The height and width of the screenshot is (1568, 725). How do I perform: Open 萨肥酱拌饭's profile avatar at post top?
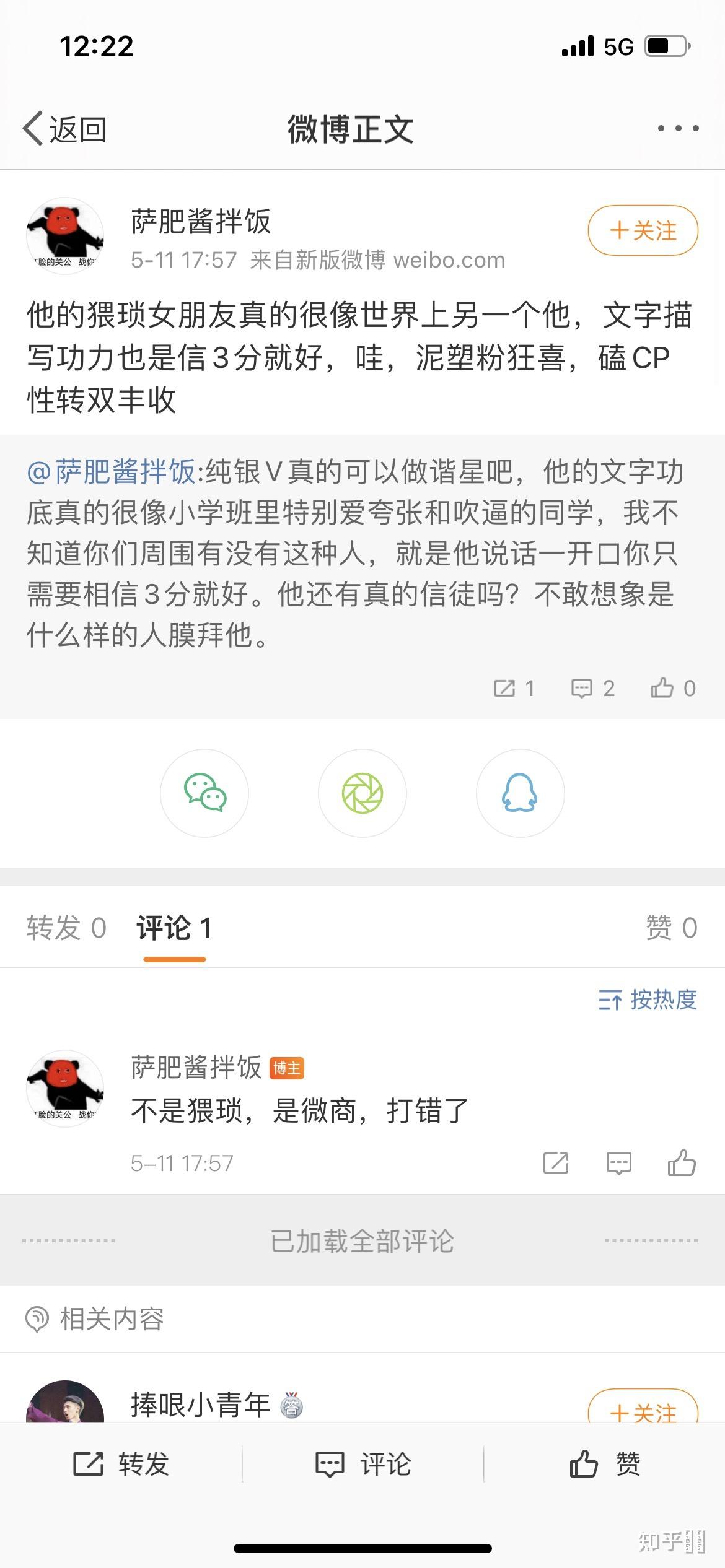pos(65,236)
